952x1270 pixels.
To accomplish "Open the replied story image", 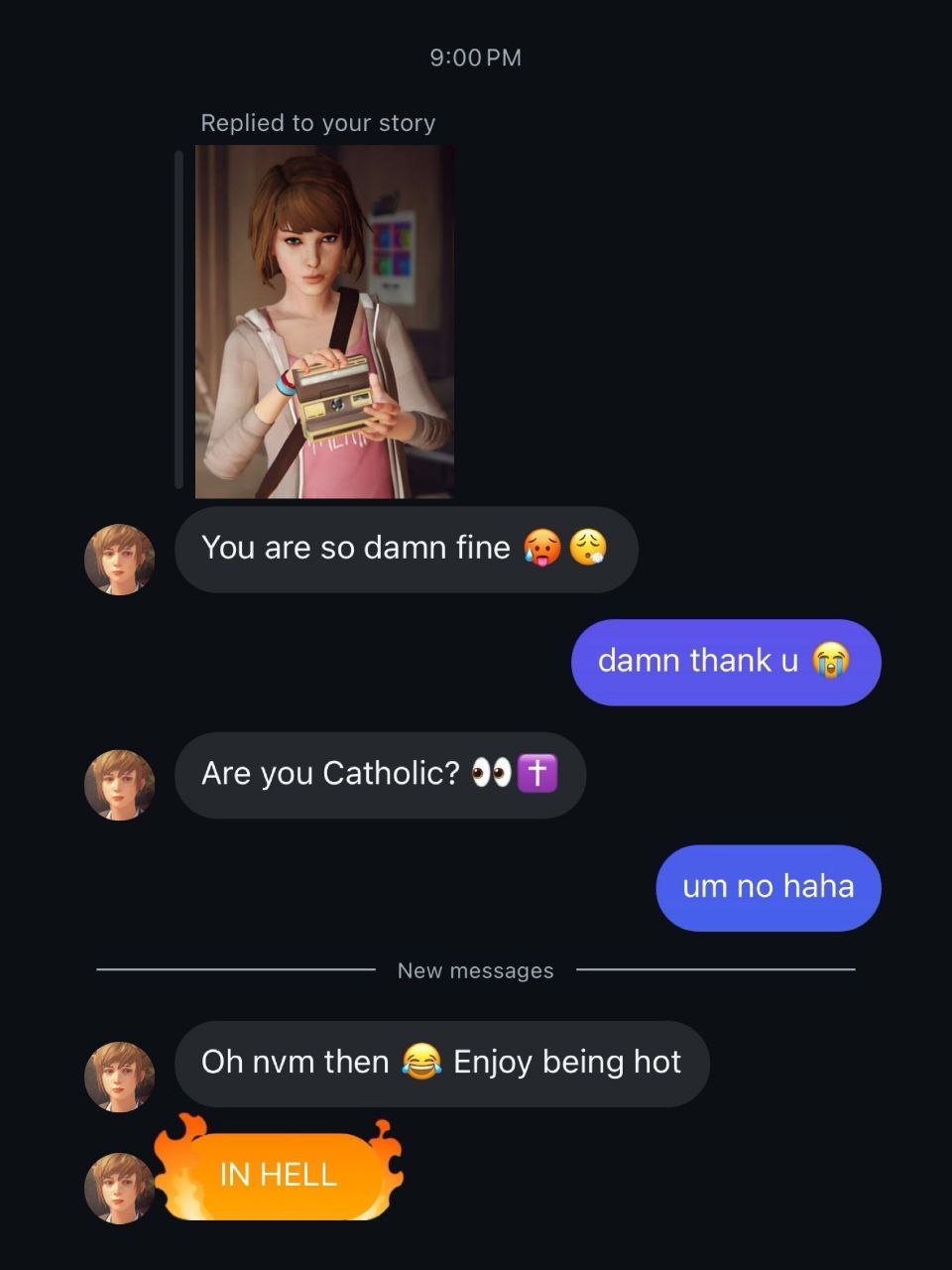I will [x=324, y=321].
